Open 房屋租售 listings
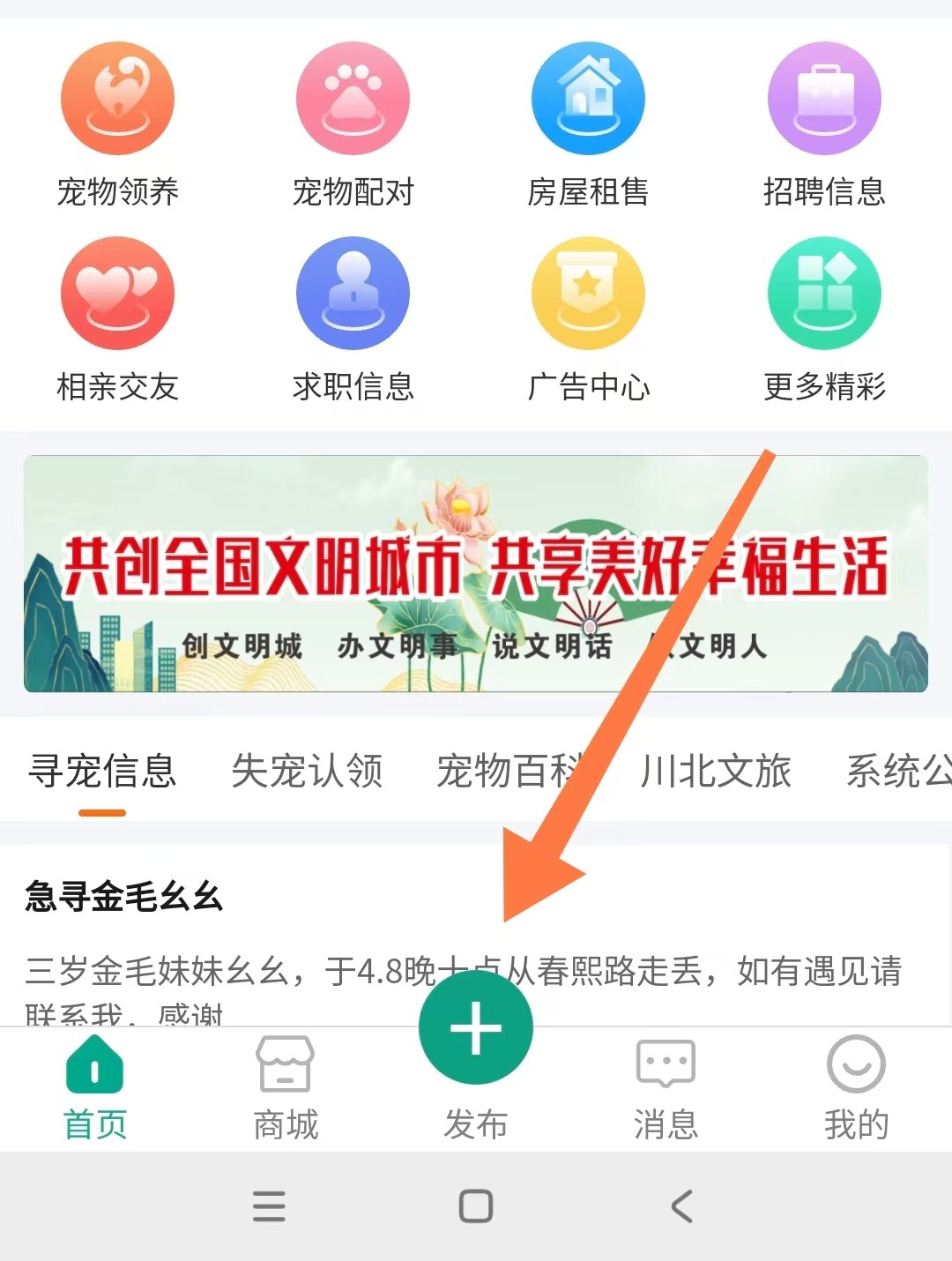This screenshot has height=1261, width=952. click(588, 123)
